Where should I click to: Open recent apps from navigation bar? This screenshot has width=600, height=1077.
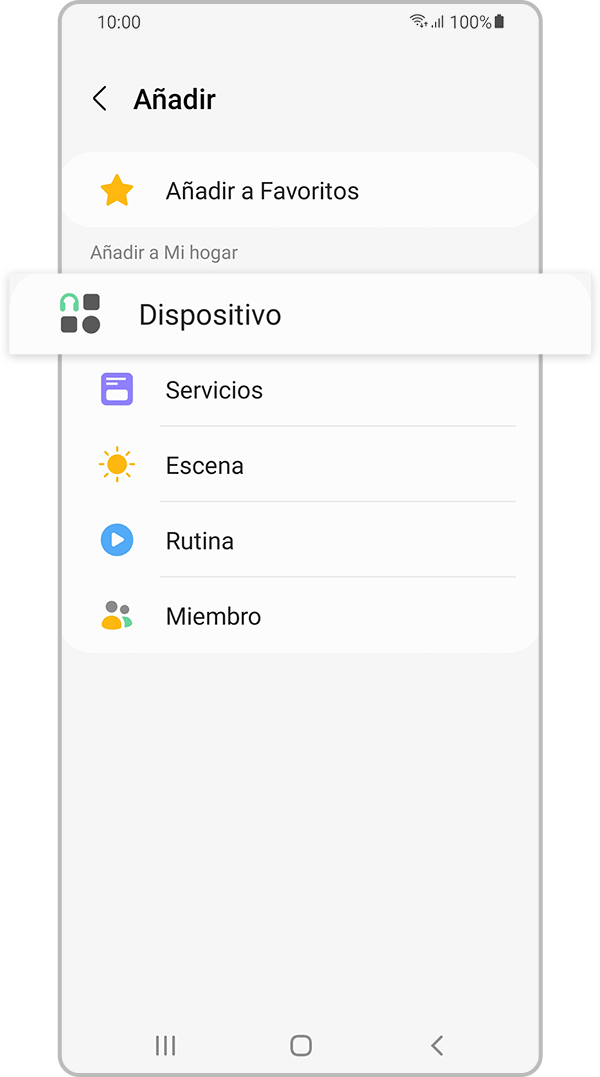click(x=166, y=1045)
